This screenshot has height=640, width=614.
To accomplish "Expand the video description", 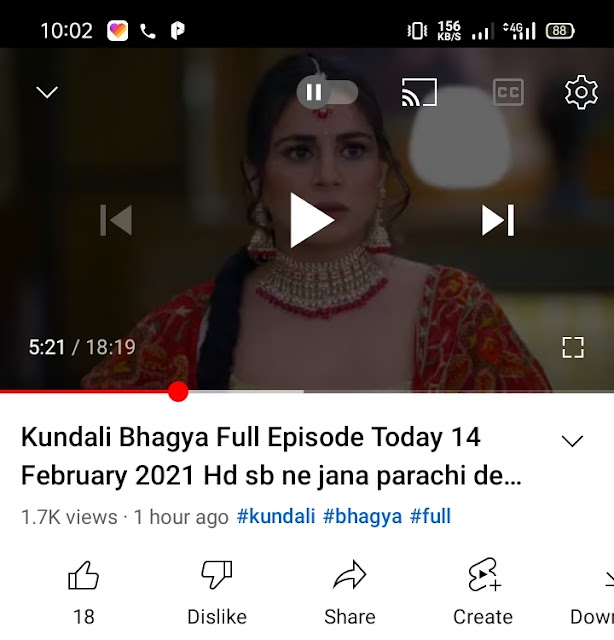I will pyautogui.click(x=572, y=441).
